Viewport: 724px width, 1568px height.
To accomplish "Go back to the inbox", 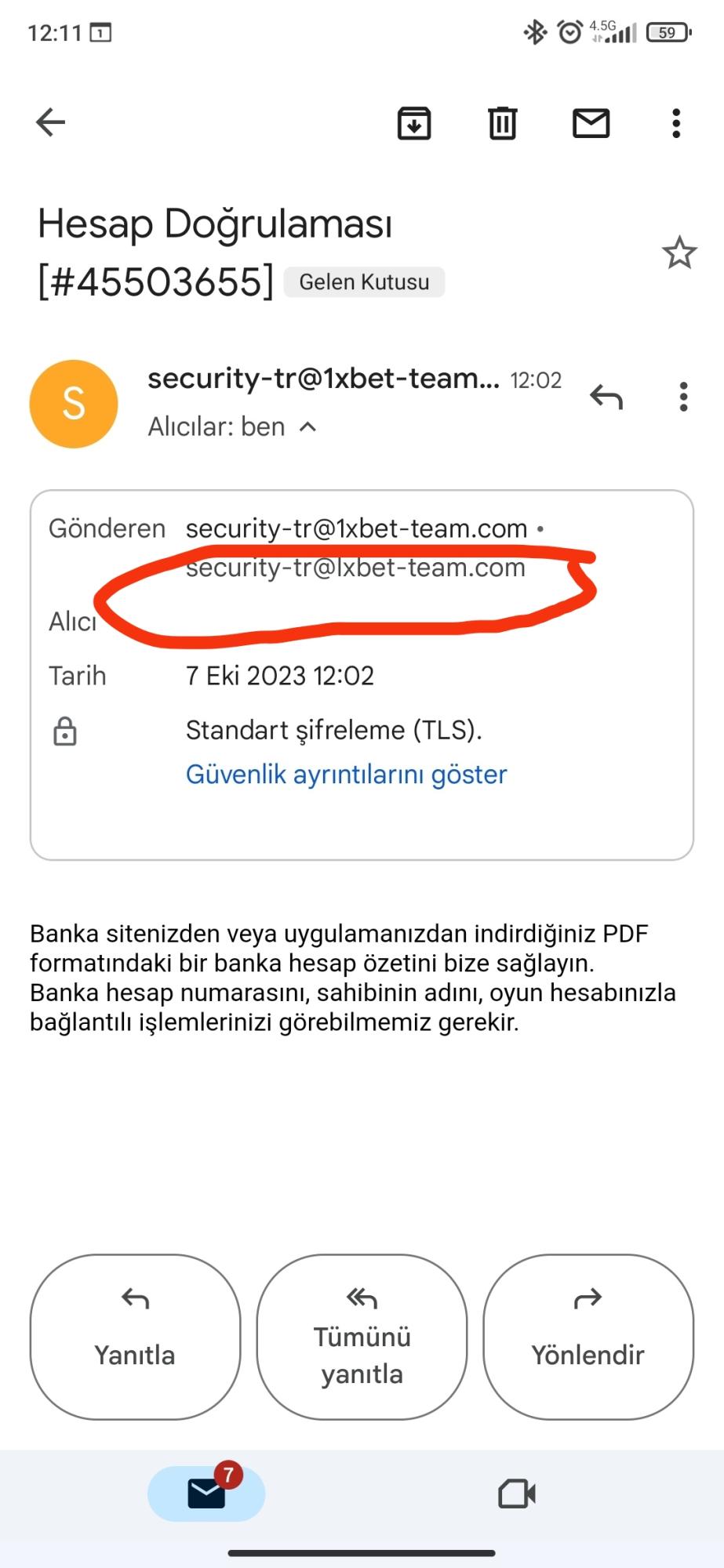I will [51, 122].
